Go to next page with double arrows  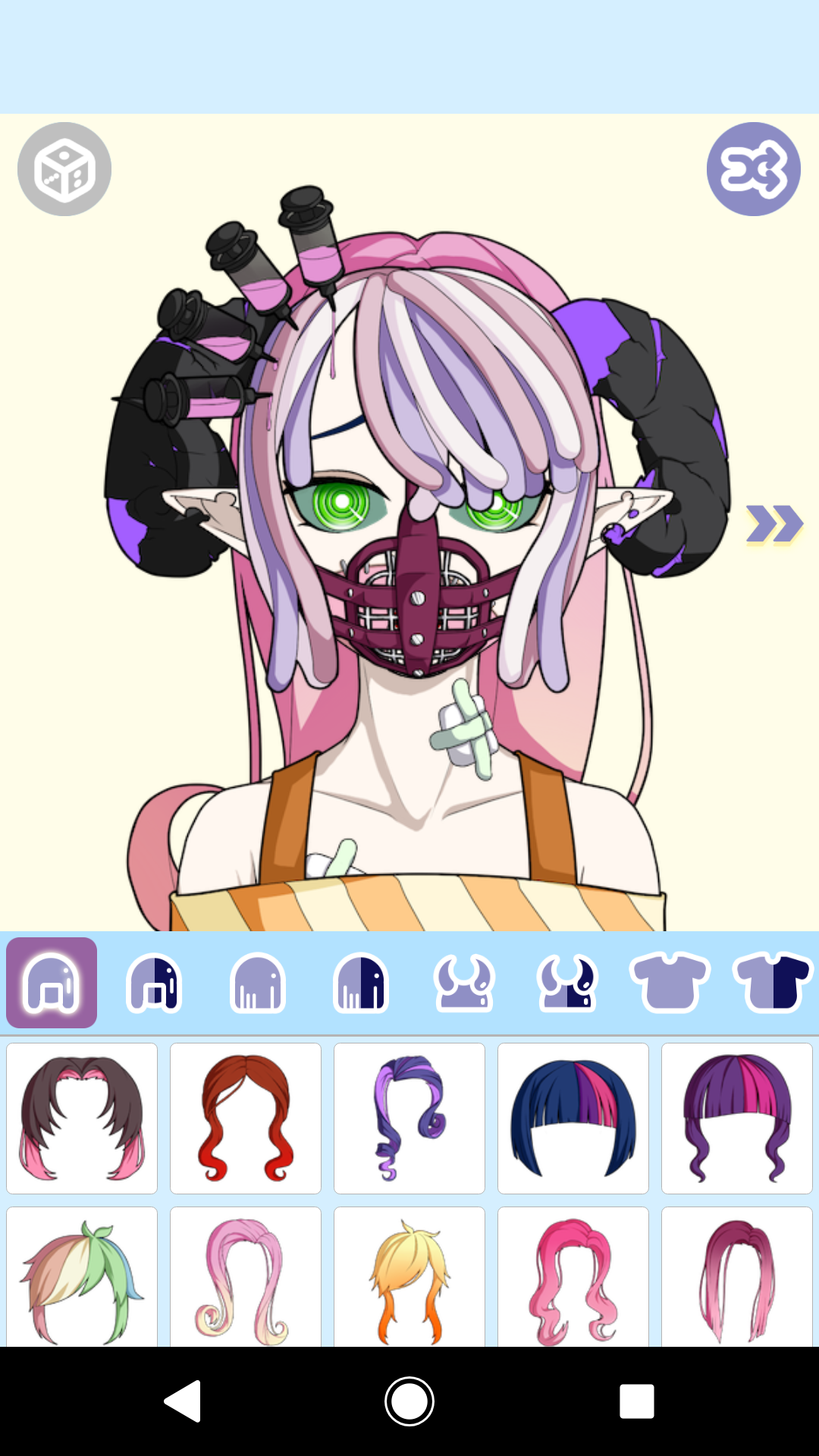pos(773,524)
